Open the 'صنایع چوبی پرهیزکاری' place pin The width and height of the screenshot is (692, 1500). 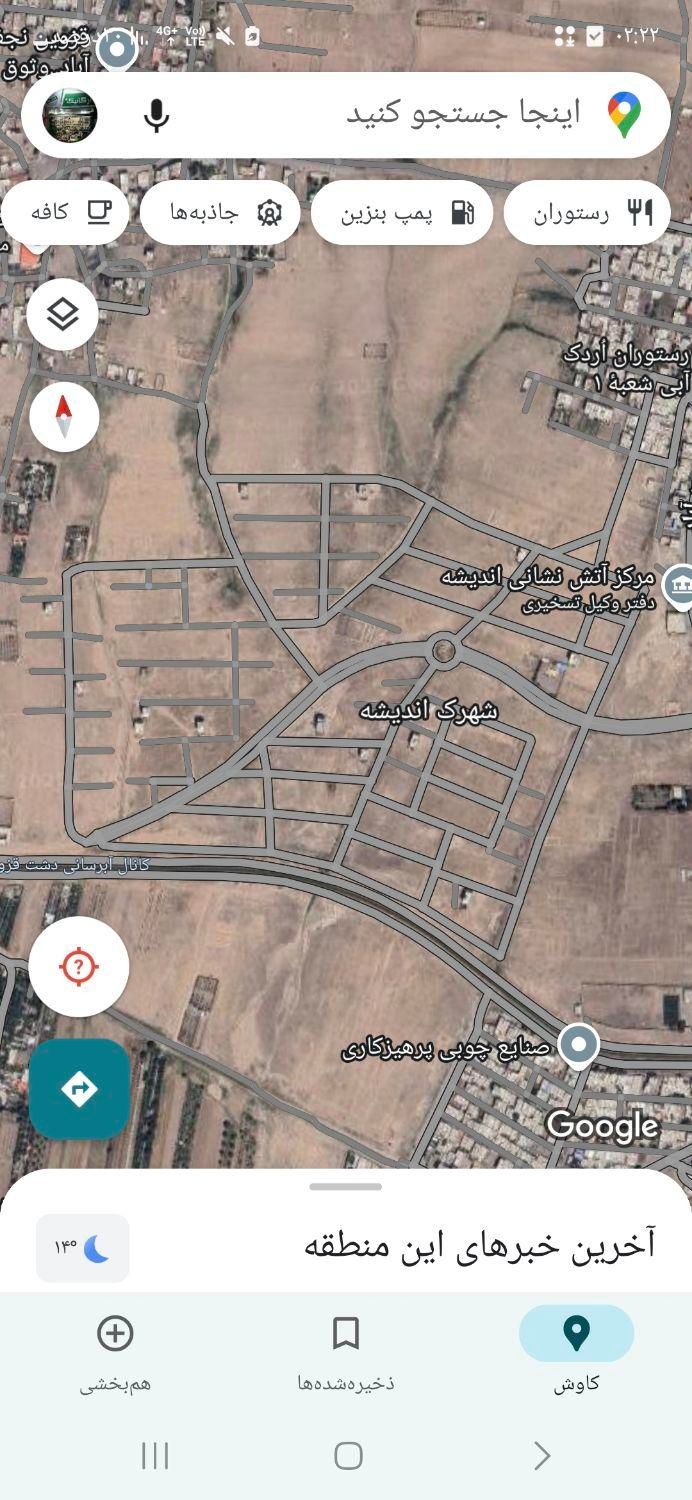[x=577, y=1045]
